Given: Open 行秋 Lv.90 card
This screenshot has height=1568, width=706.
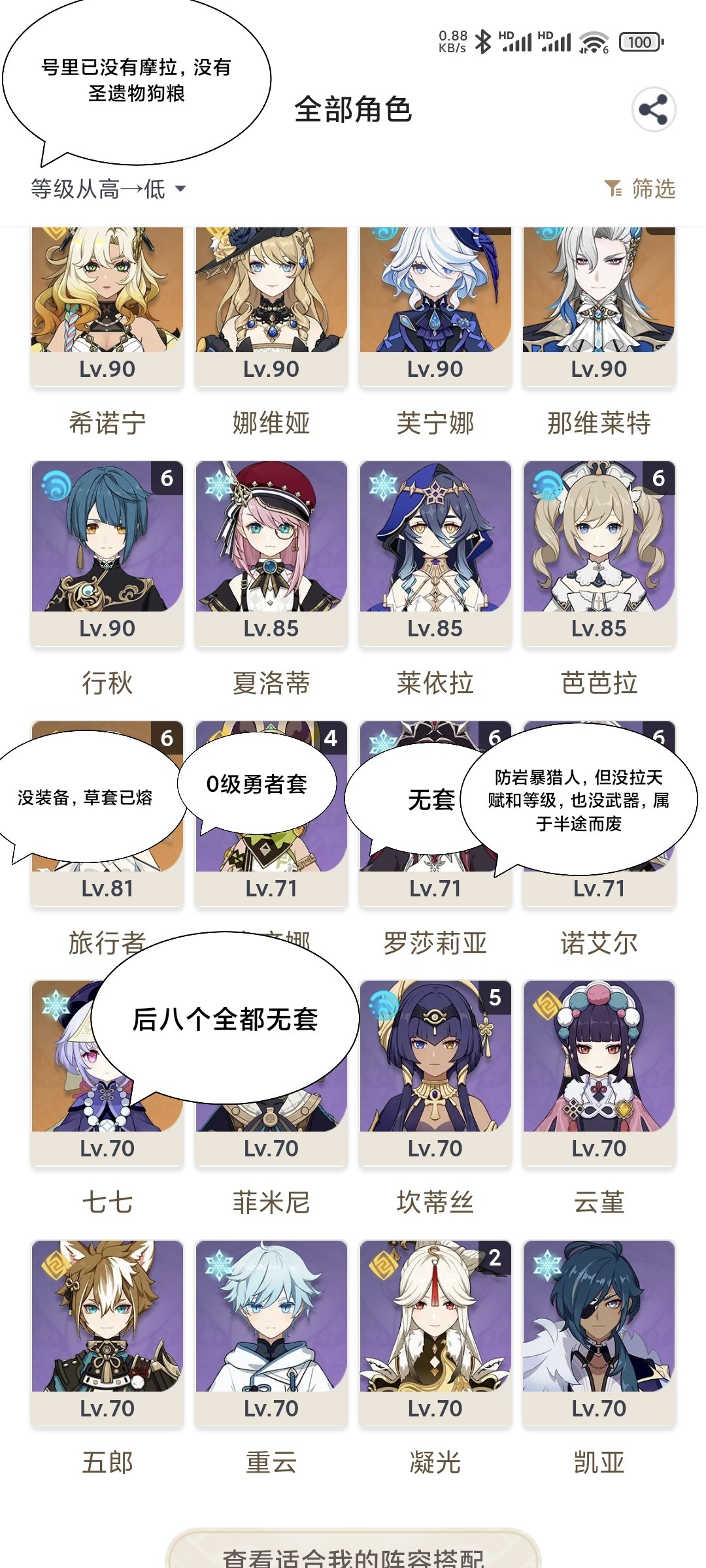Looking at the screenshot, I should click(x=107, y=553).
